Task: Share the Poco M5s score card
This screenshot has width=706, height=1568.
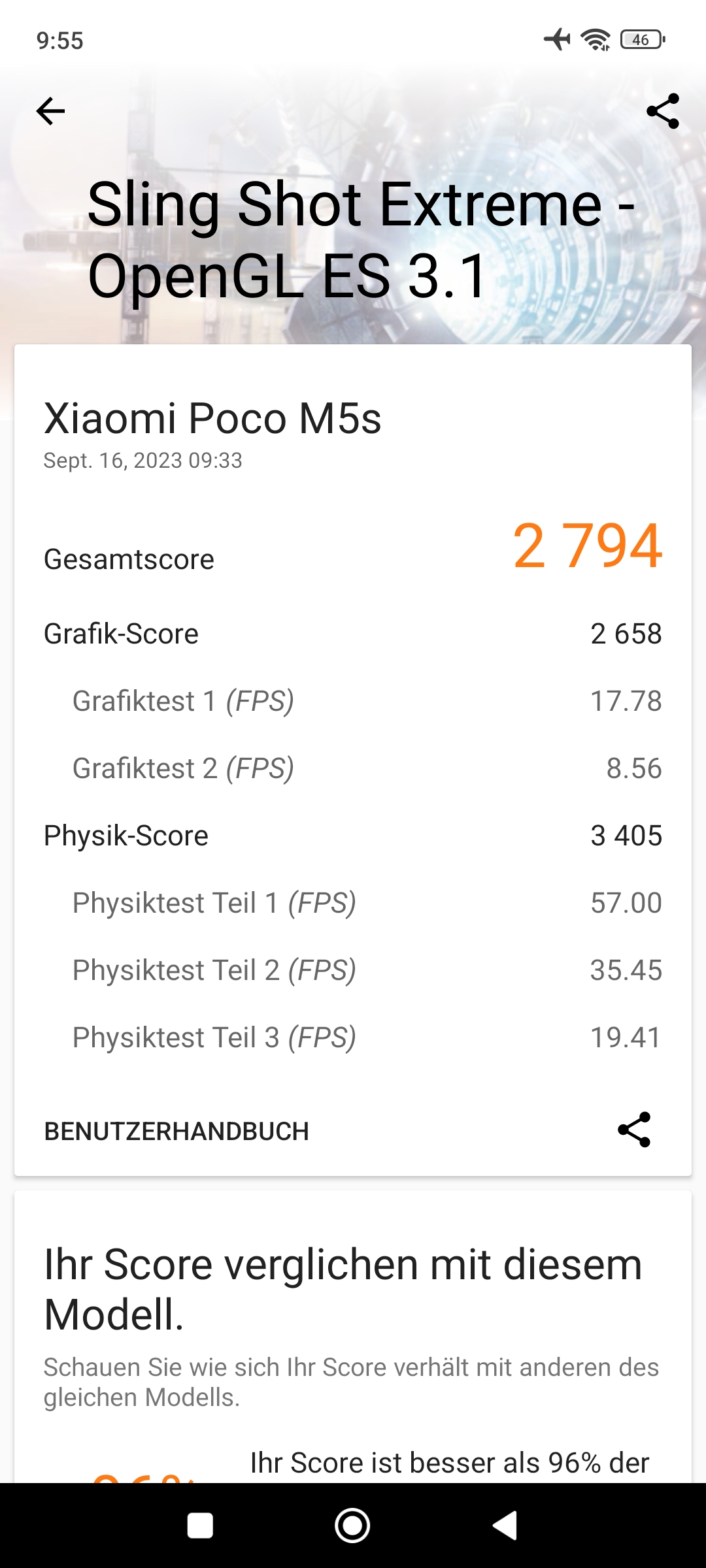Action: tap(634, 1130)
